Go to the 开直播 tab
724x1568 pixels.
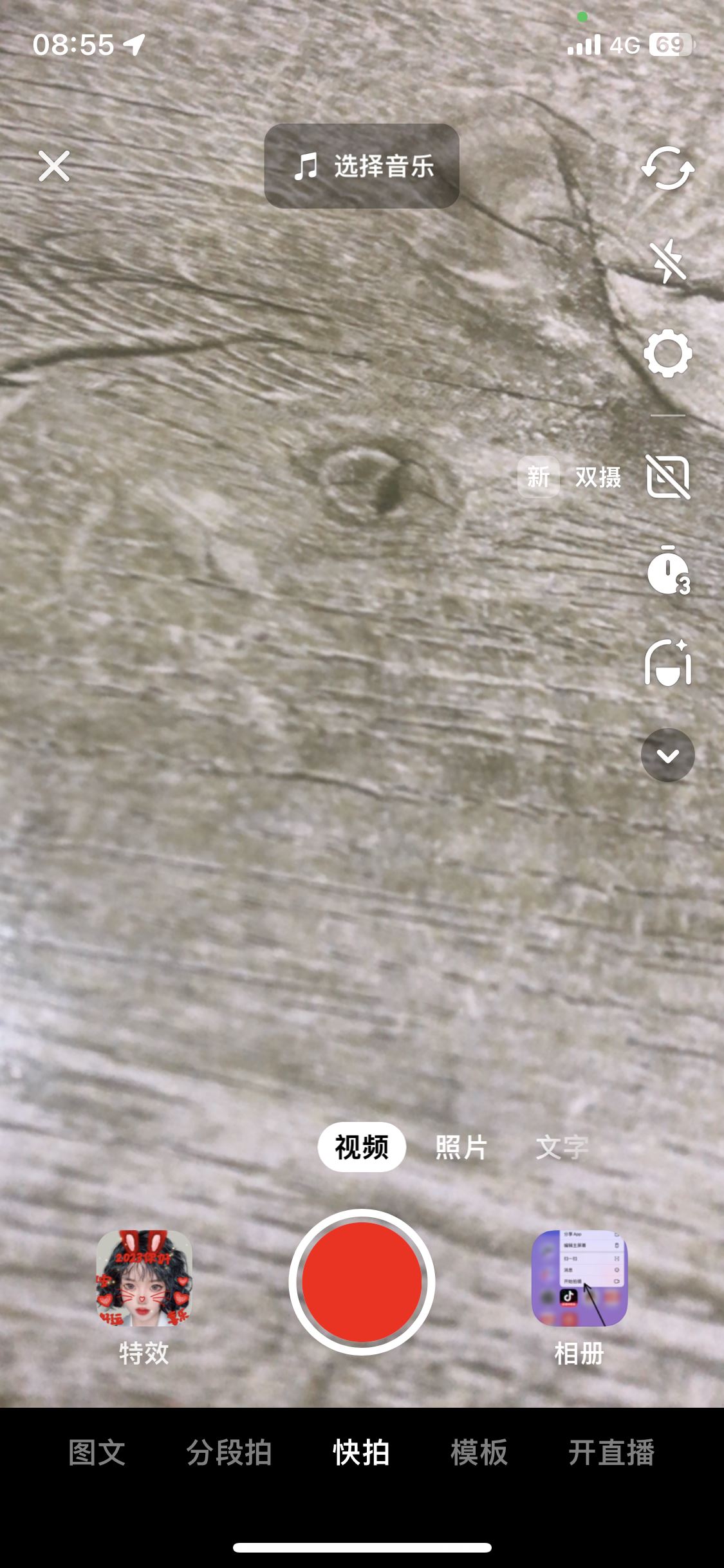tap(611, 1453)
